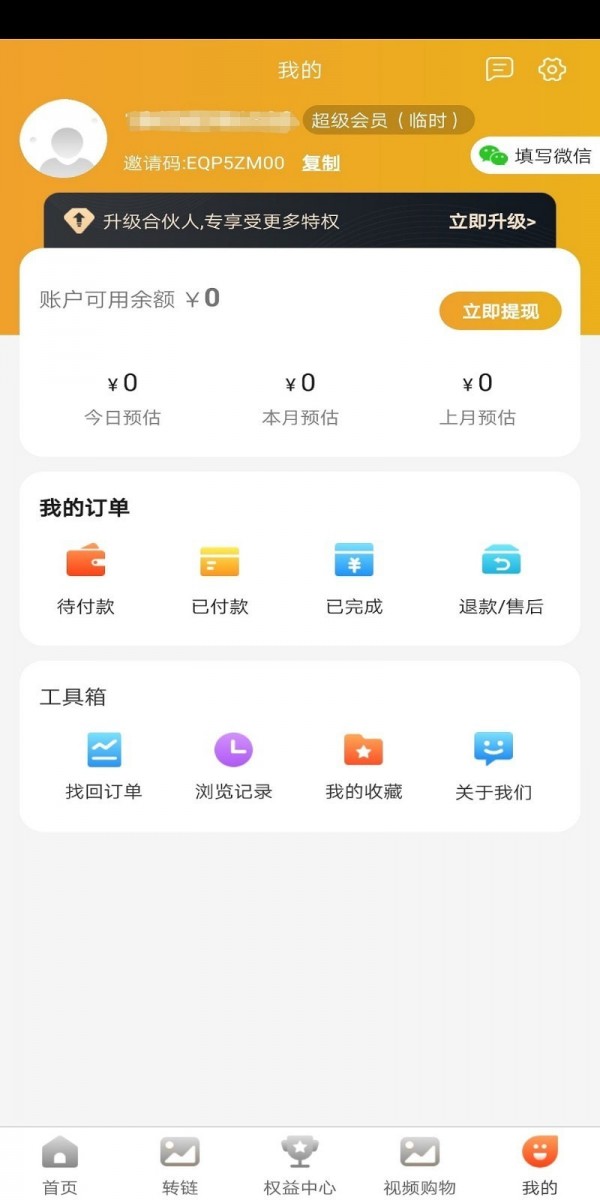Tap 立即升级 on the partner banner
600x1200 pixels.
[x=492, y=221]
